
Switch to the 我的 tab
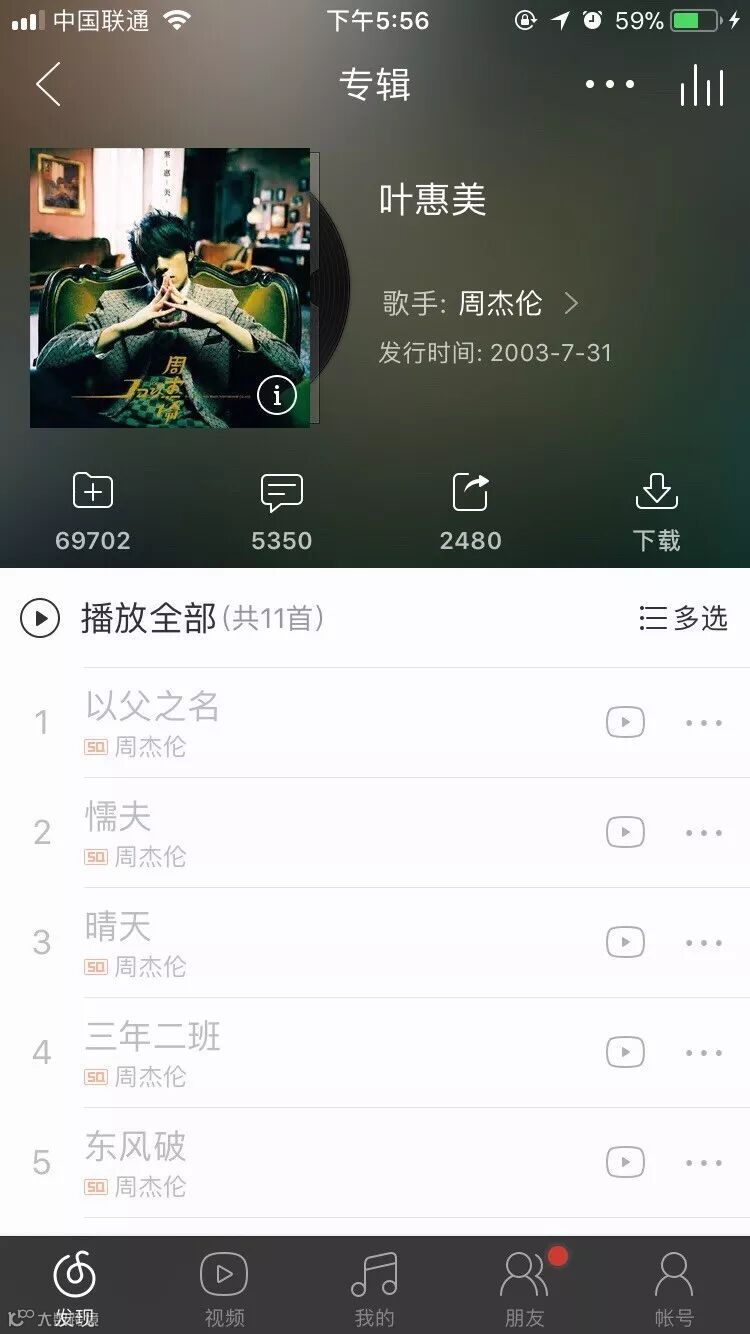[374, 1287]
